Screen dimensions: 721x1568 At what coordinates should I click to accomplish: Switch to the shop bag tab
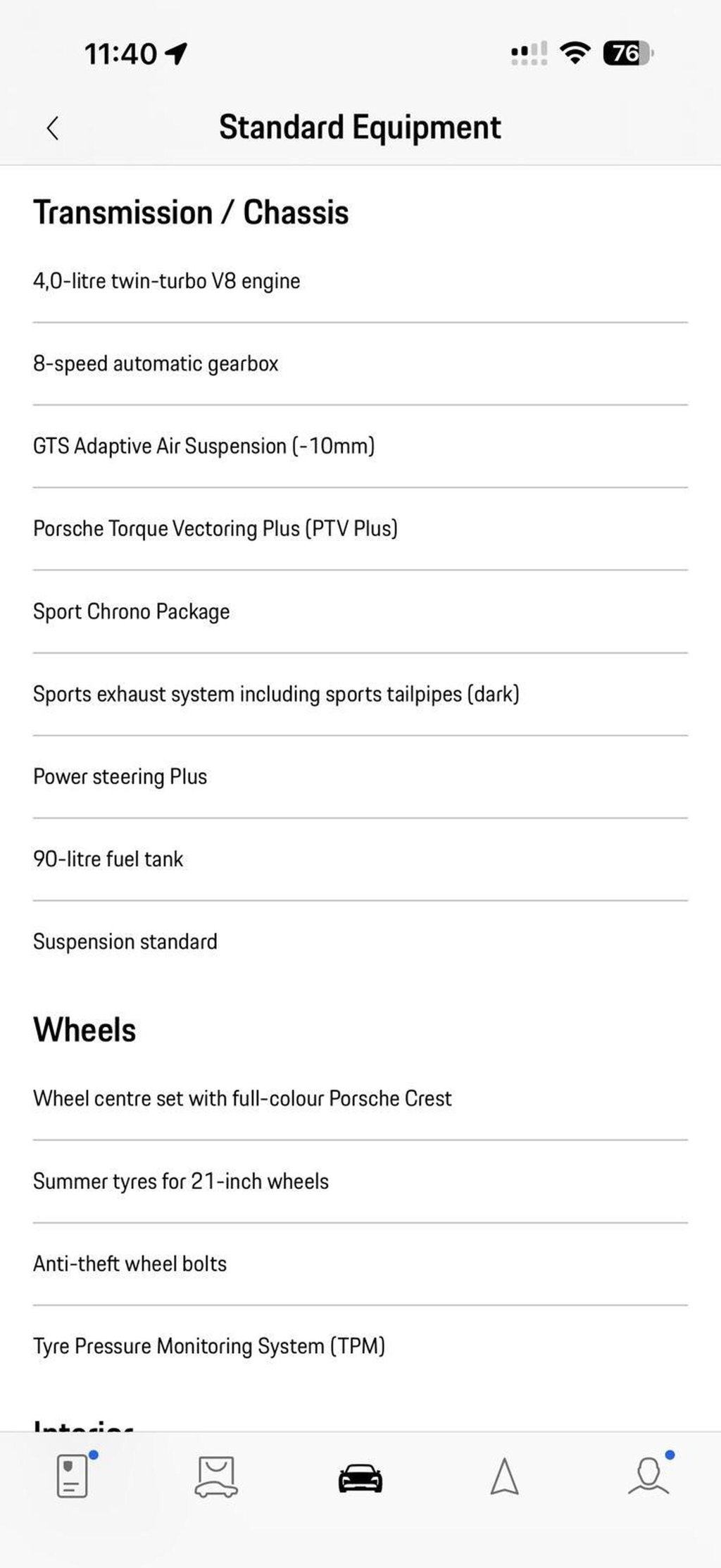[216, 1477]
